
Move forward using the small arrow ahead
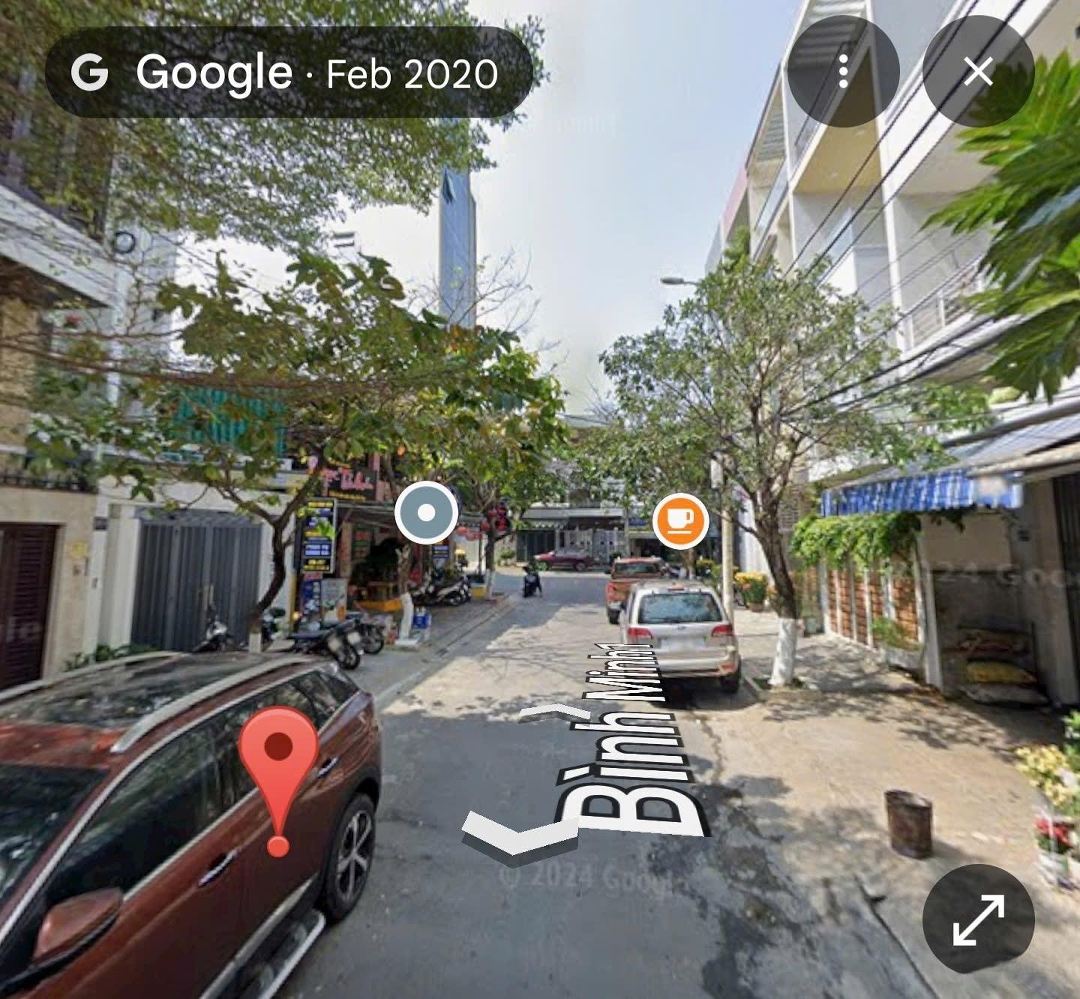(x=553, y=711)
